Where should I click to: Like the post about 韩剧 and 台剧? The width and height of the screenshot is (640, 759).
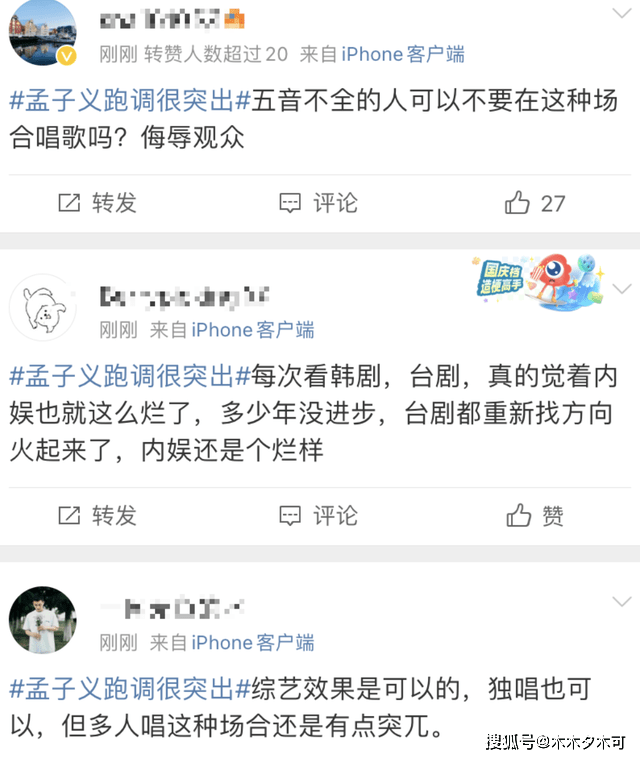(x=535, y=515)
